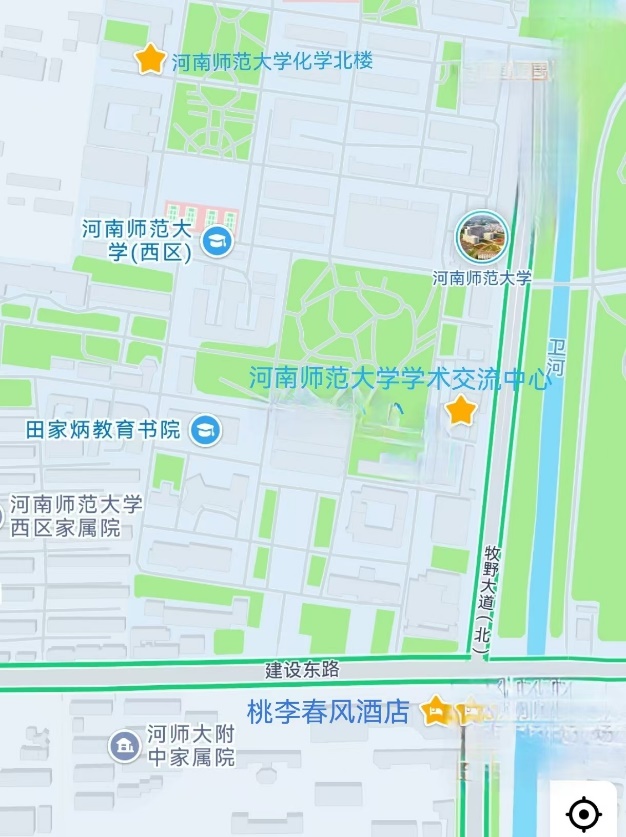Open the 河南师范大学化学北楼 star marker

click(150, 60)
